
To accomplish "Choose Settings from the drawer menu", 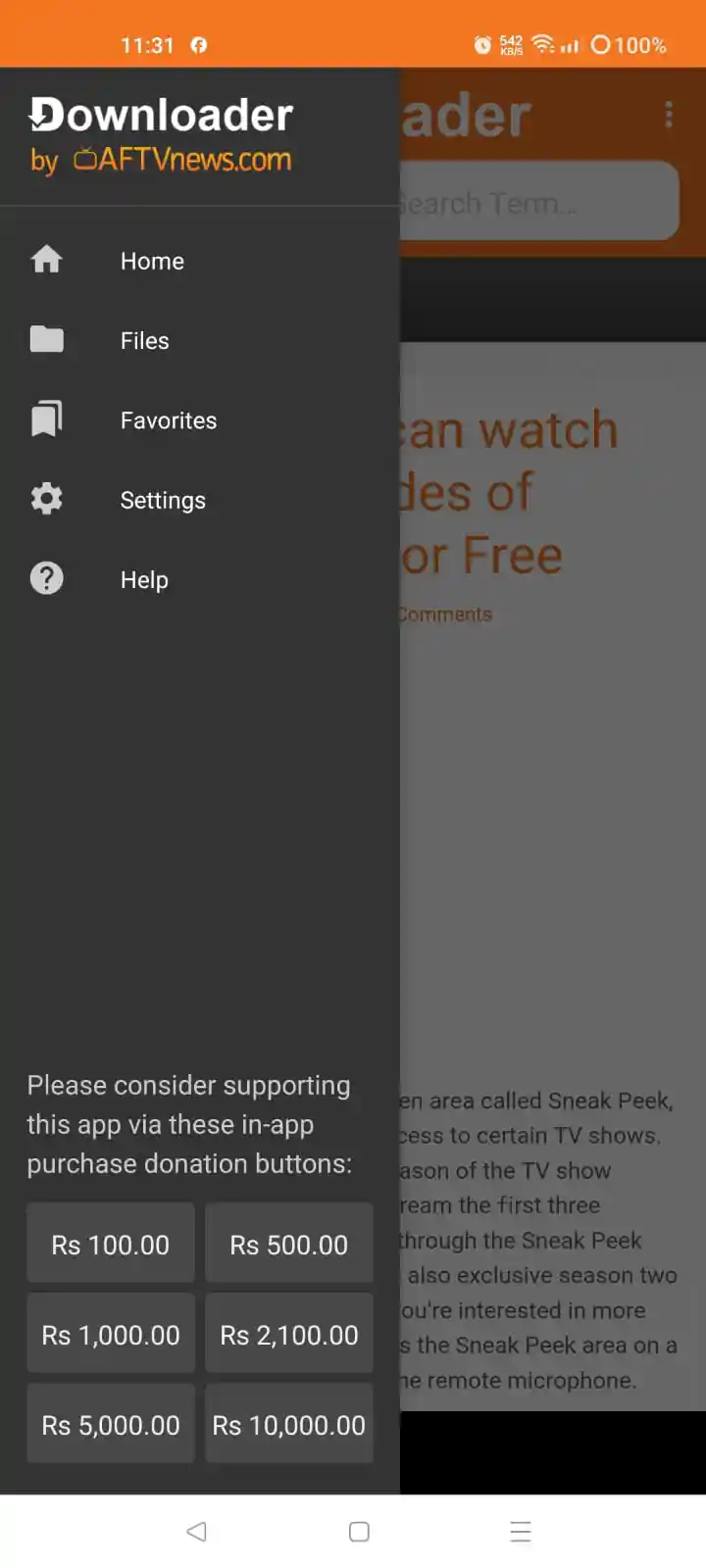I will (163, 500).
